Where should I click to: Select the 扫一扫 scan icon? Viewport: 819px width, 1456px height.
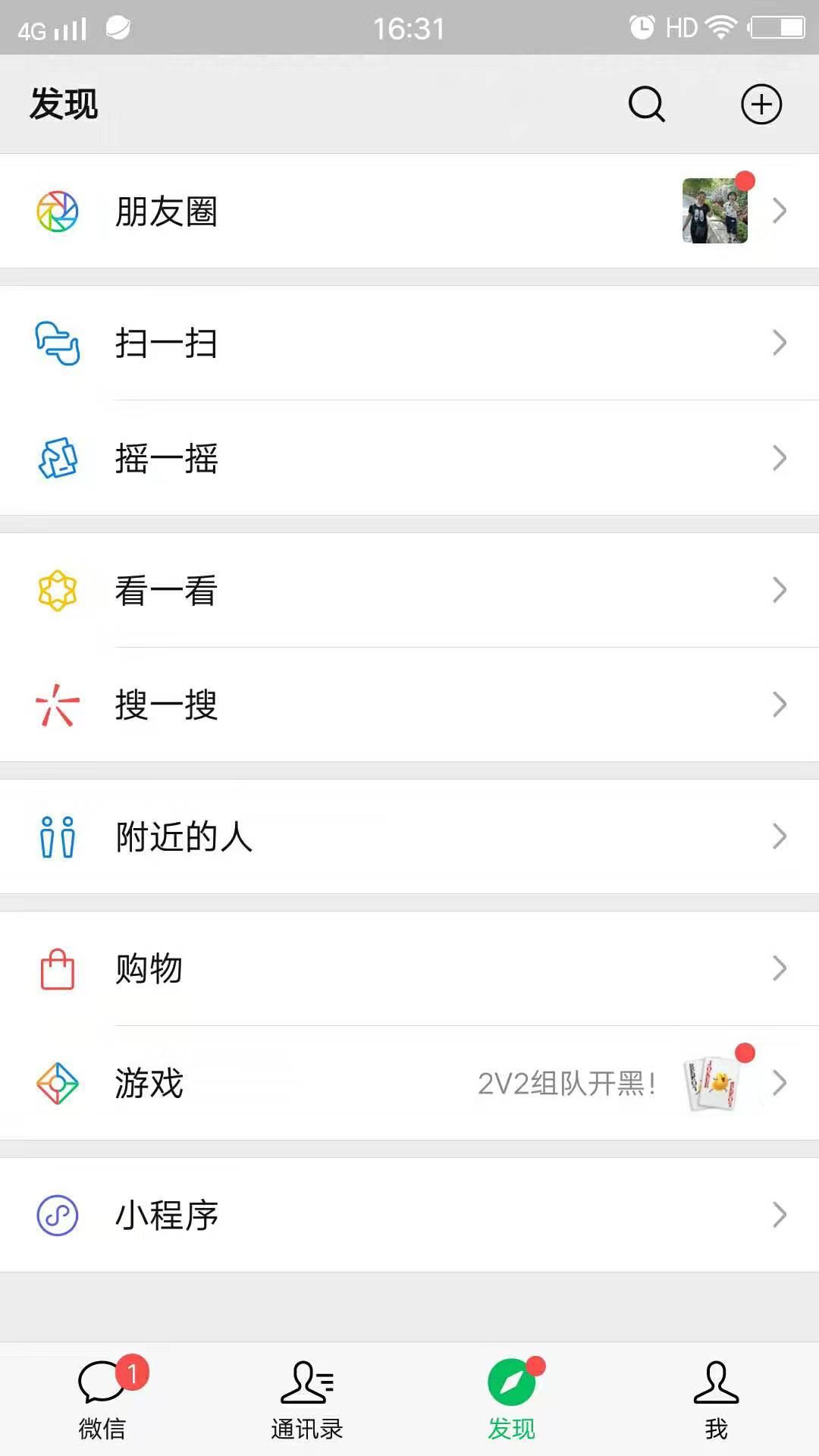pyautogui.click(x=57, y=343)
